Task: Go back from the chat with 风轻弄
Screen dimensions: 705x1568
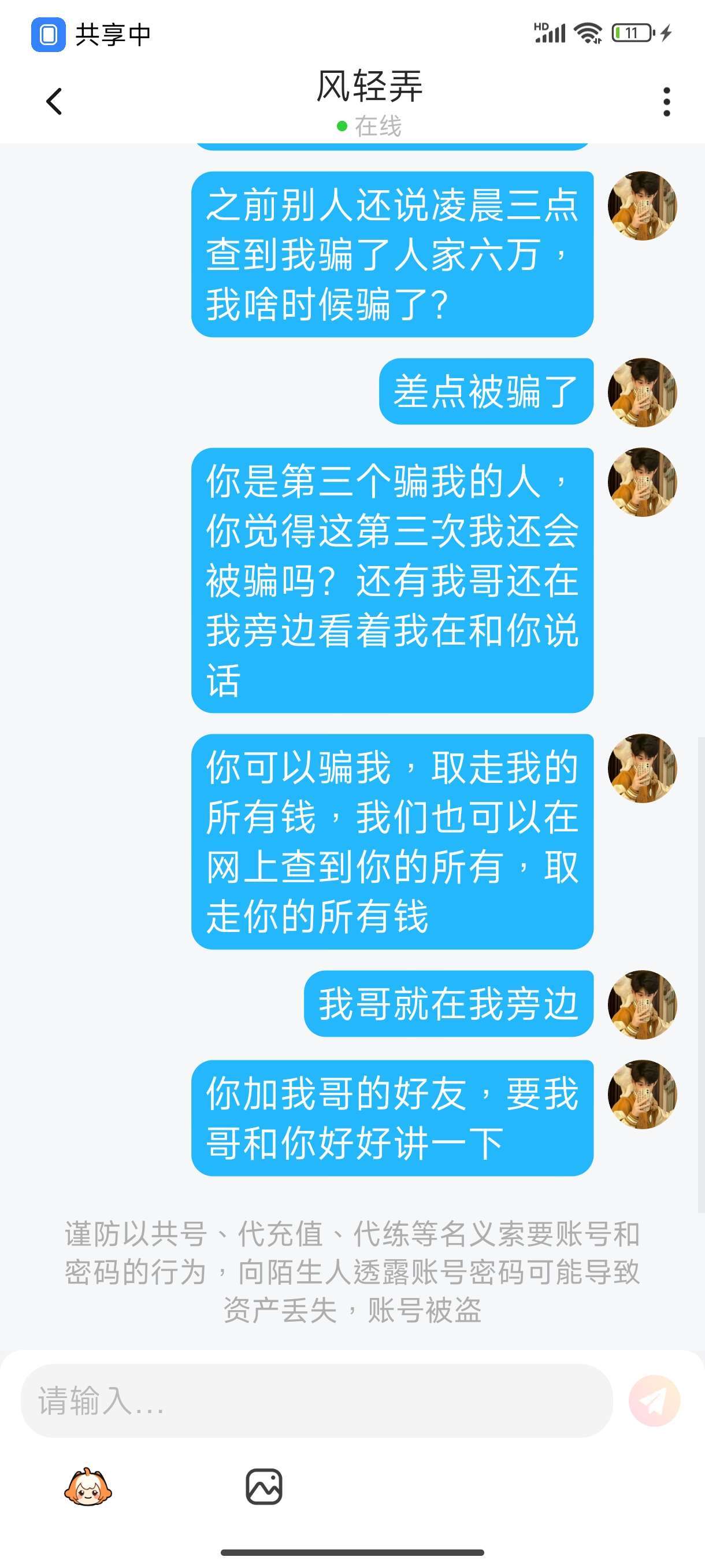Action: (54, 101)
